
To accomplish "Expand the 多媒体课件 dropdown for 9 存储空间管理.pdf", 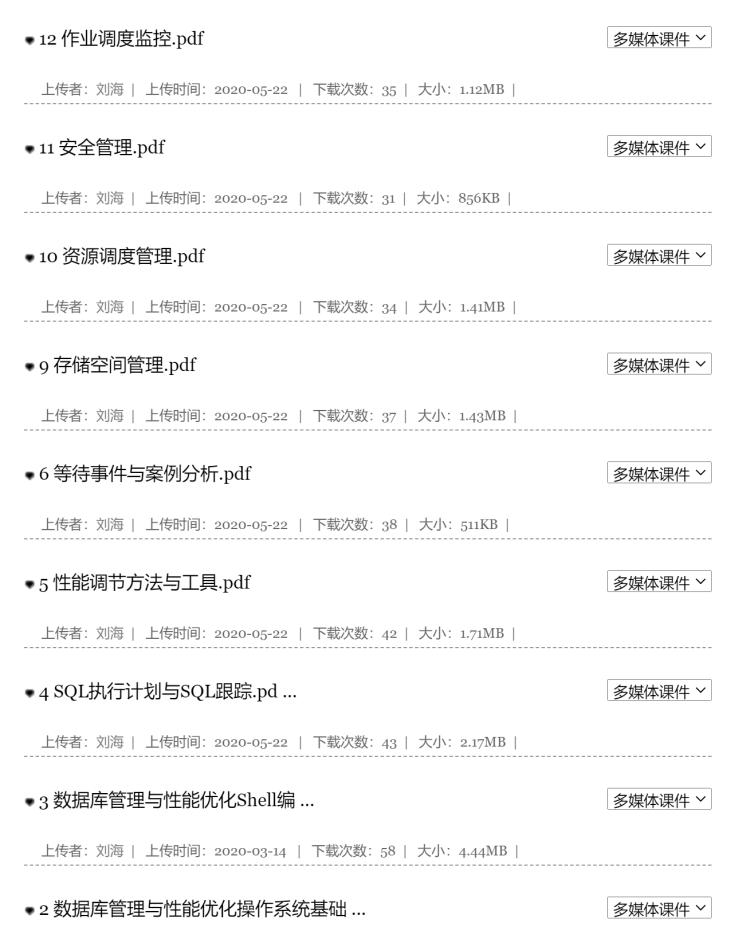I will [x=659, y=365].
